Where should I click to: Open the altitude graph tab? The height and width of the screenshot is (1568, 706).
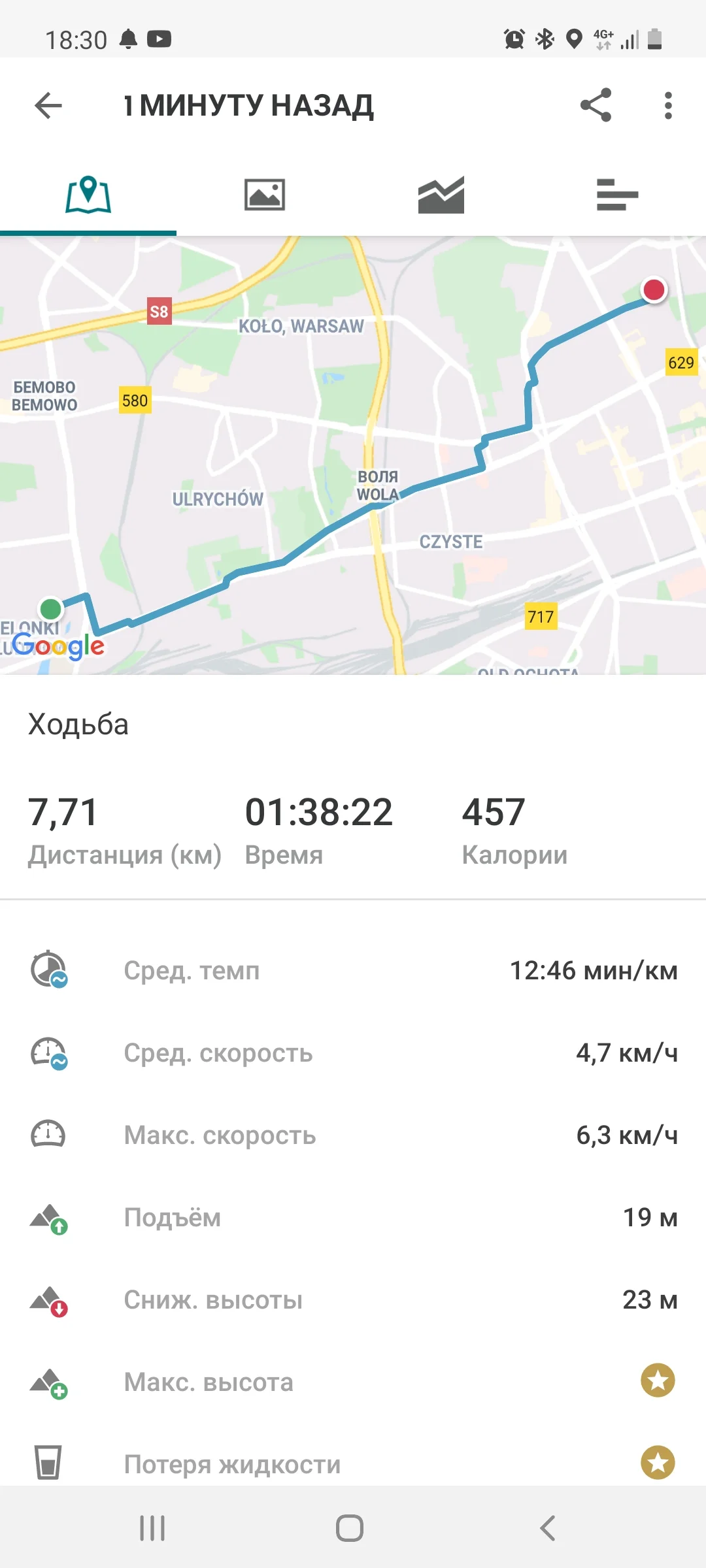coord(441,195)
